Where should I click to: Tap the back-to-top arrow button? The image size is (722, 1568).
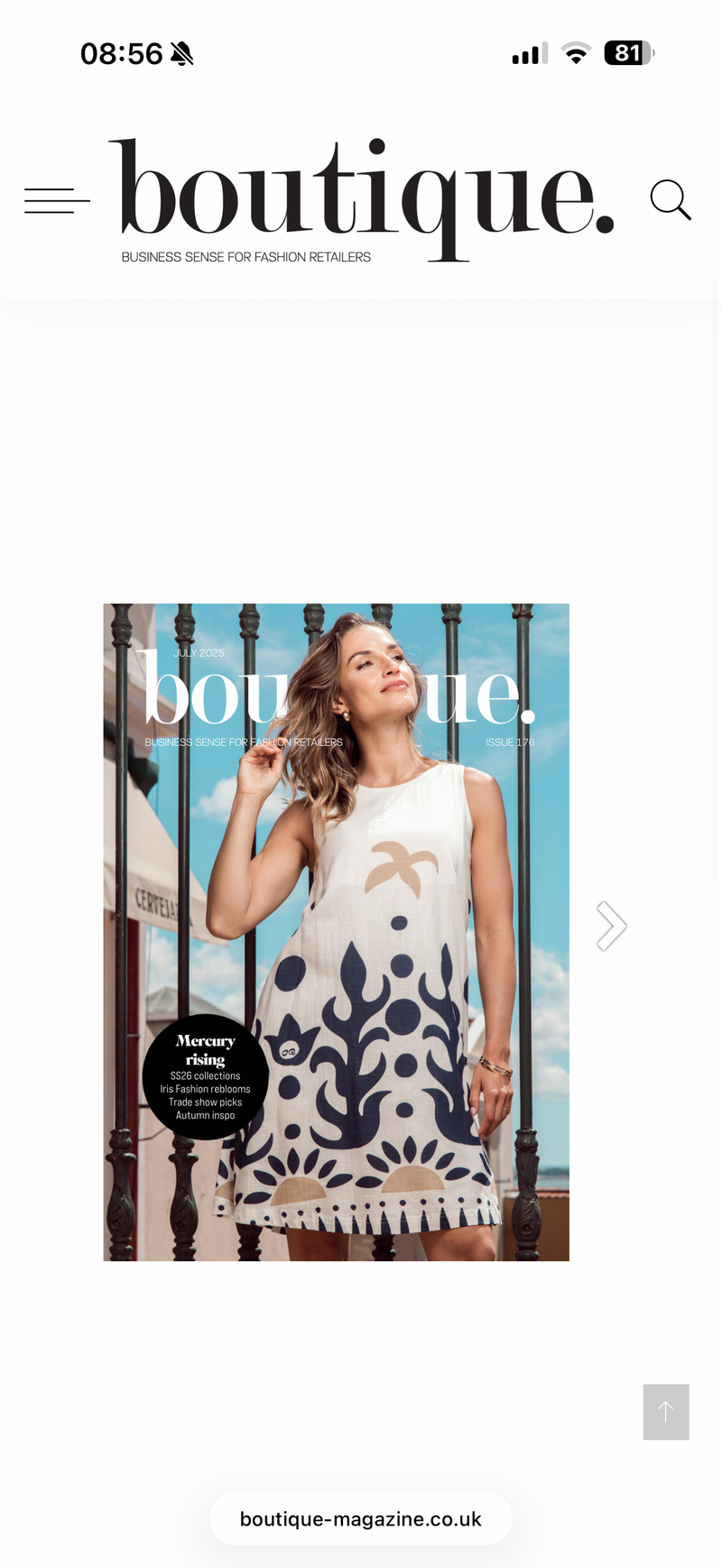point(666,1412)
